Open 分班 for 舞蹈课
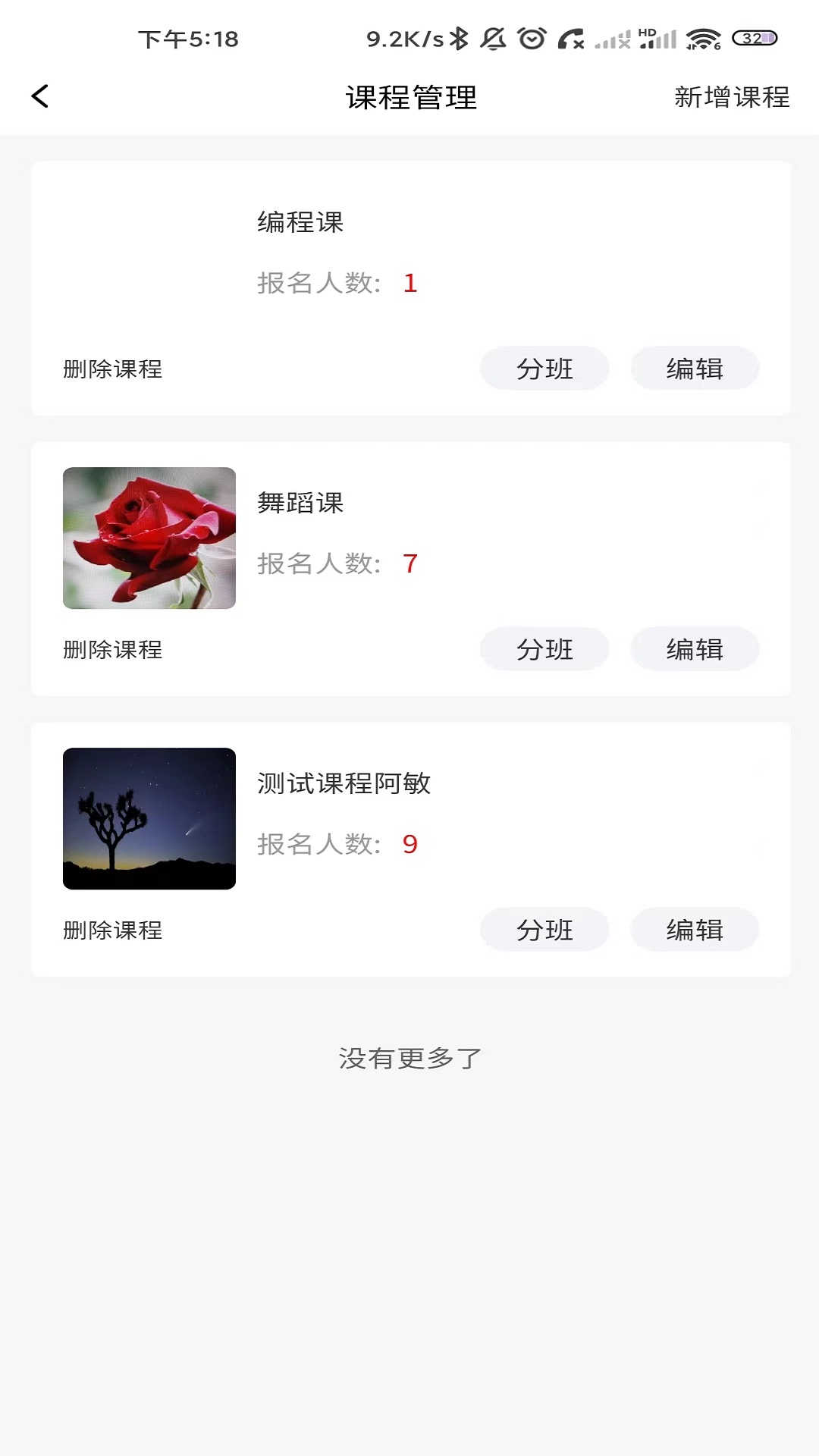 (544, 649)
